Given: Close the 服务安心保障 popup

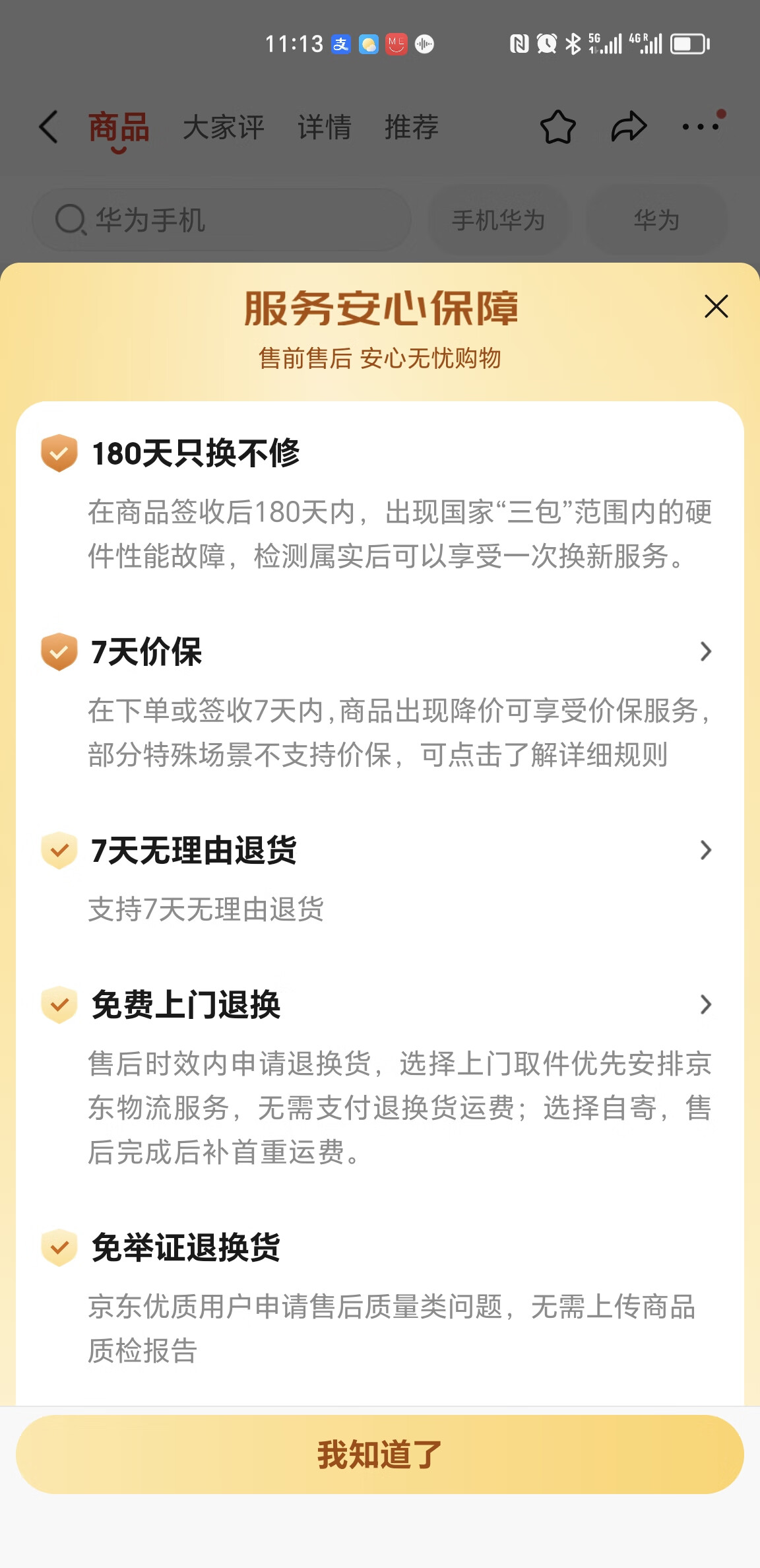Looking at the screenshot, I should (716, 307).
